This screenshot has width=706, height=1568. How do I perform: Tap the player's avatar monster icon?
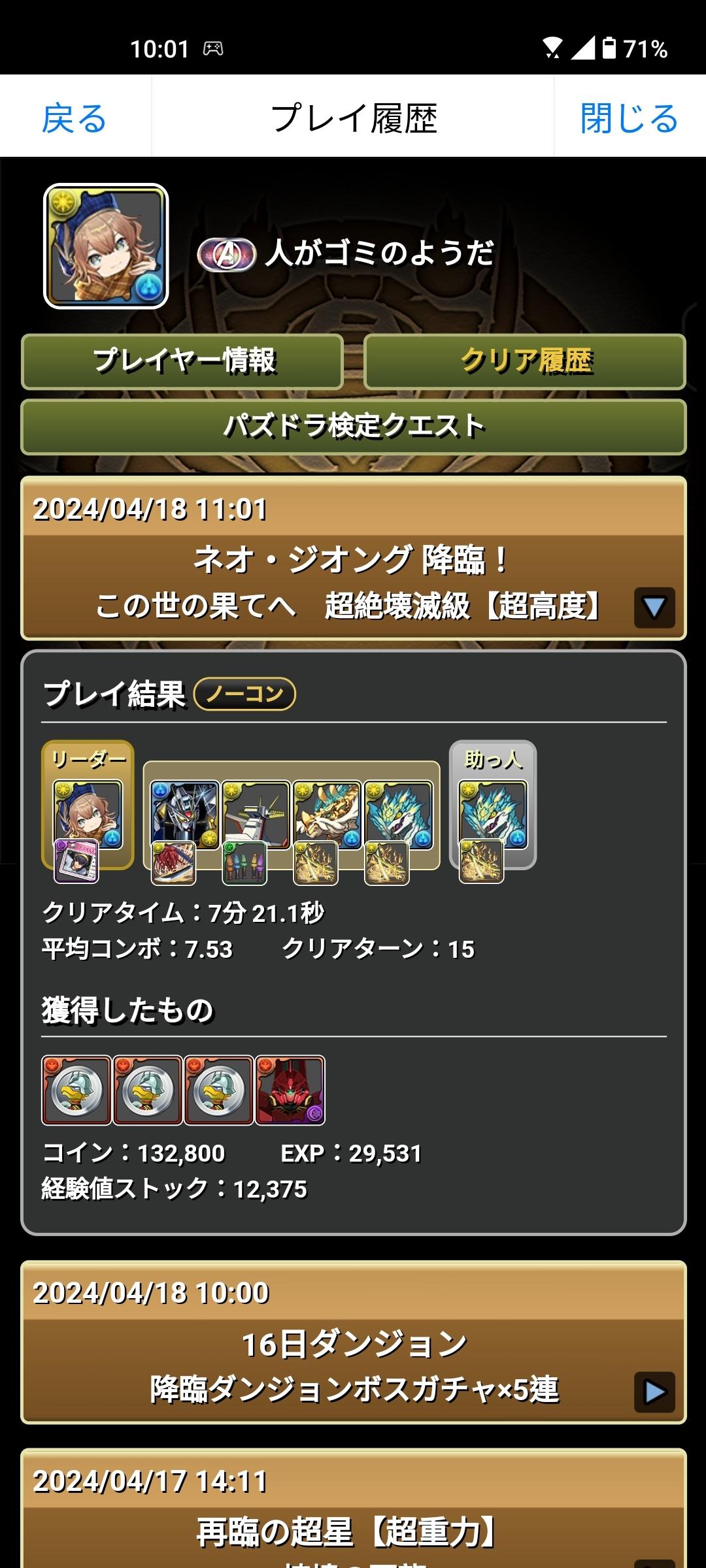click(106, 246)
